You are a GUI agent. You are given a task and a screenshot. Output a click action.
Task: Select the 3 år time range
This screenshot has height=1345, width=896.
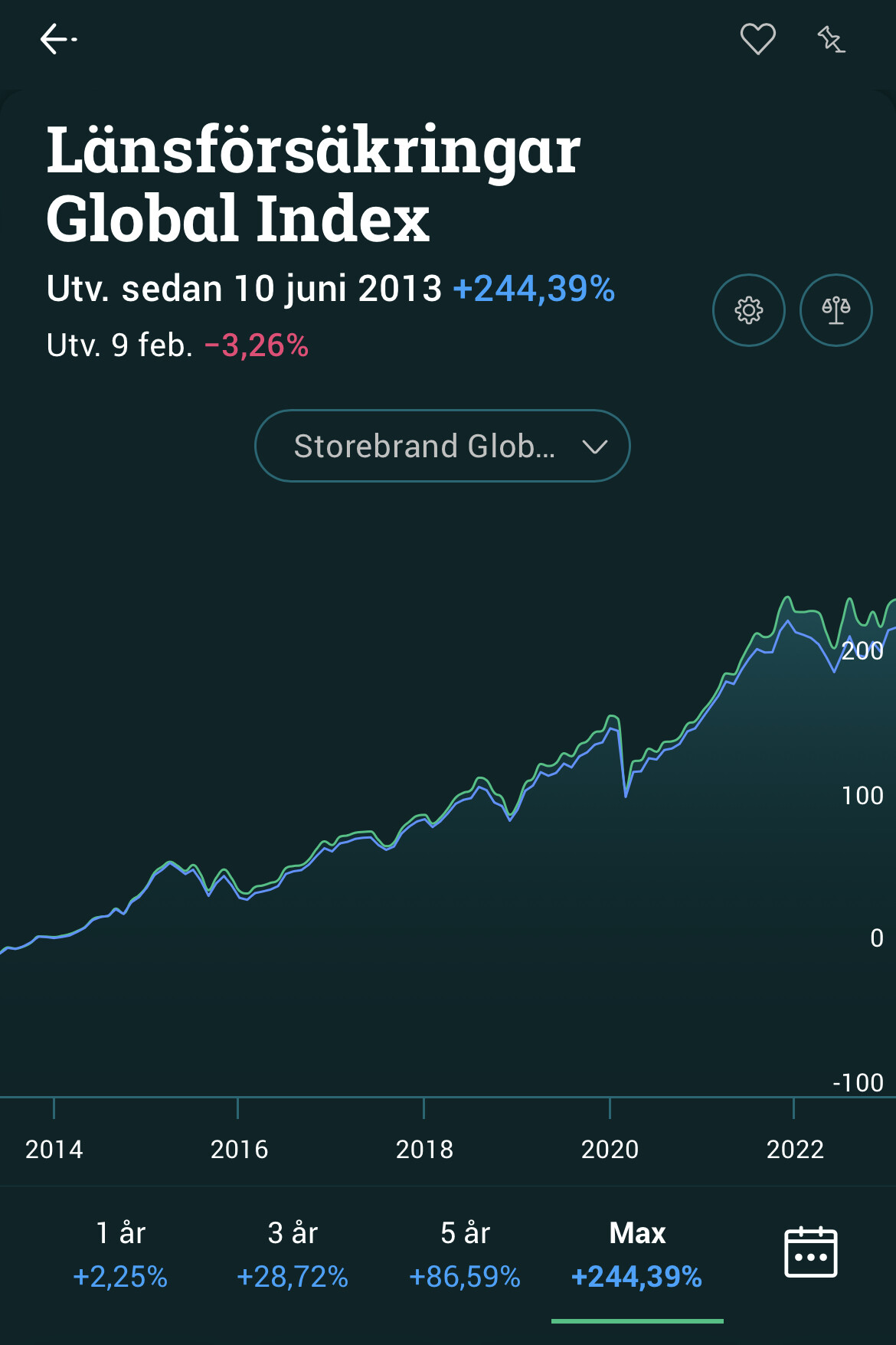293,1254
